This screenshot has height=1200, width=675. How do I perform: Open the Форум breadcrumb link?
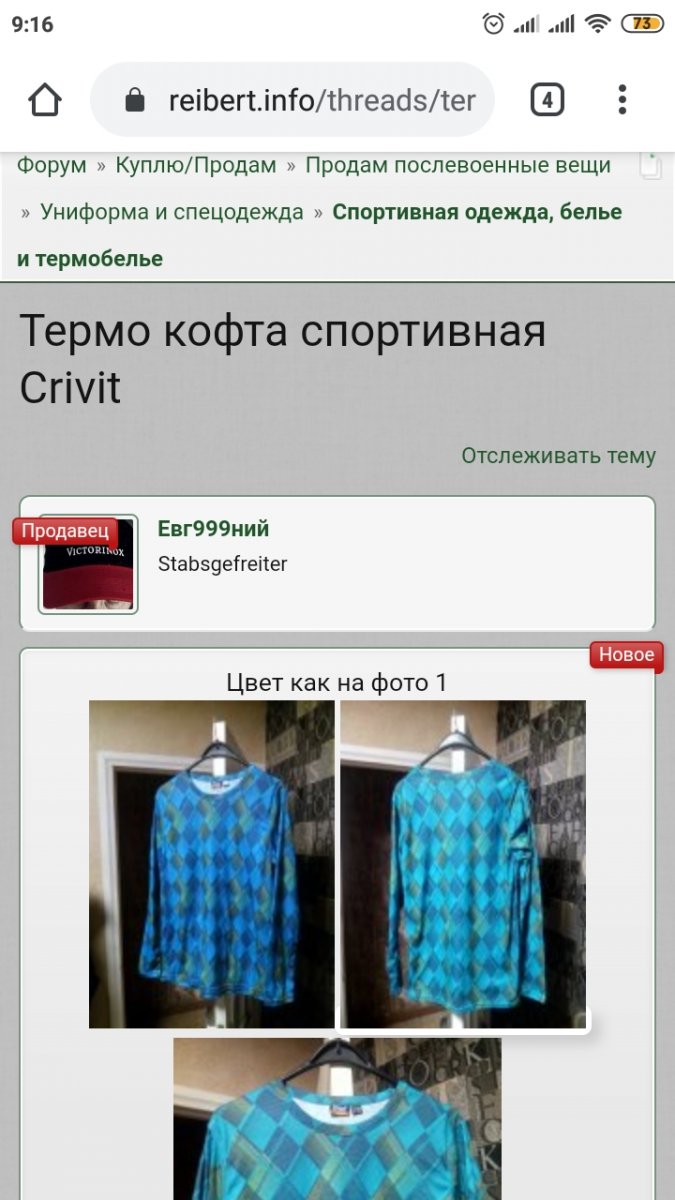pyautogui.click(x=51, y=165)
